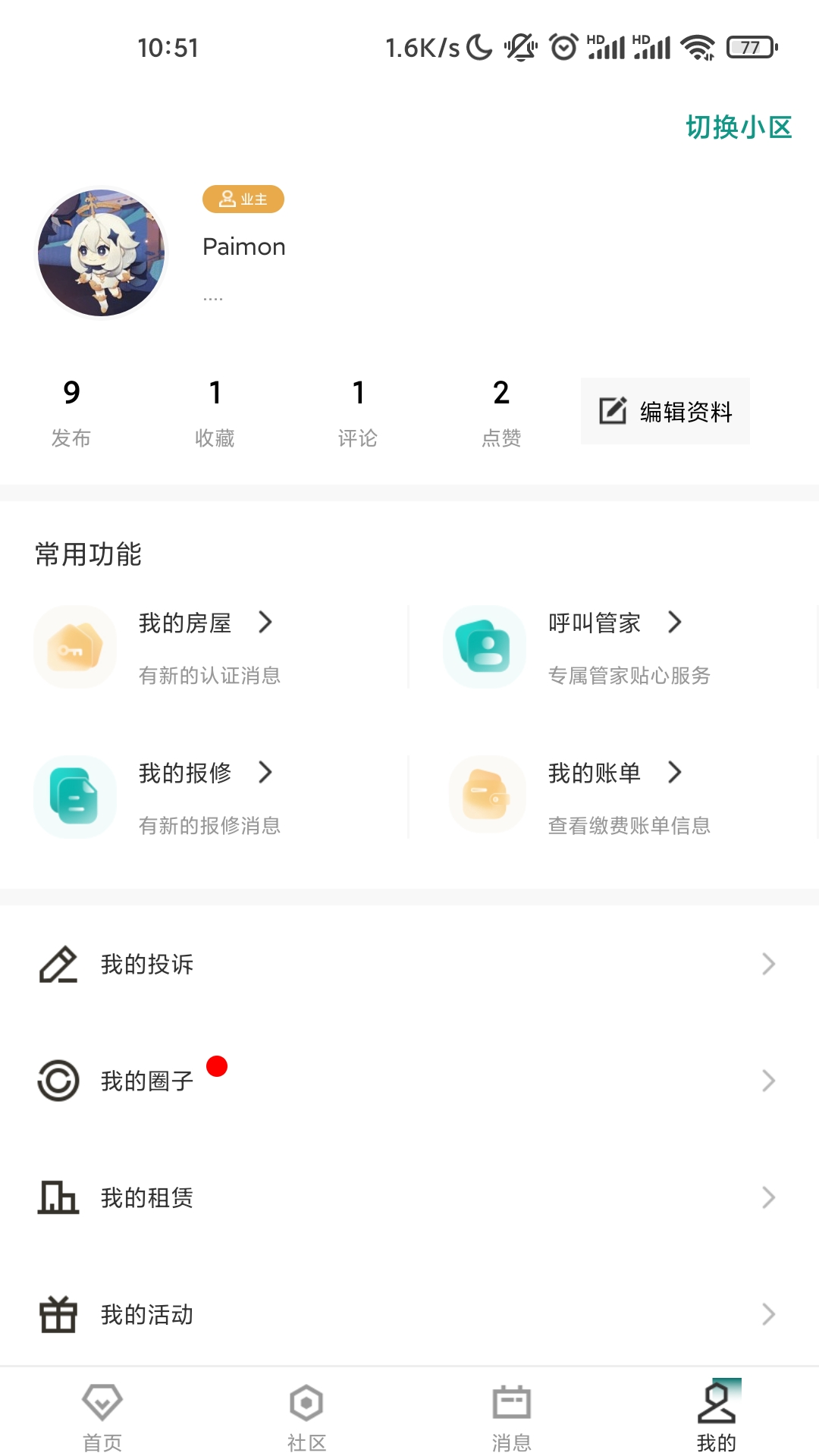This screenshot has width=819, height=1456.
Task: Tap 切换小区 to switch community
Action: [x=738, y=127]
